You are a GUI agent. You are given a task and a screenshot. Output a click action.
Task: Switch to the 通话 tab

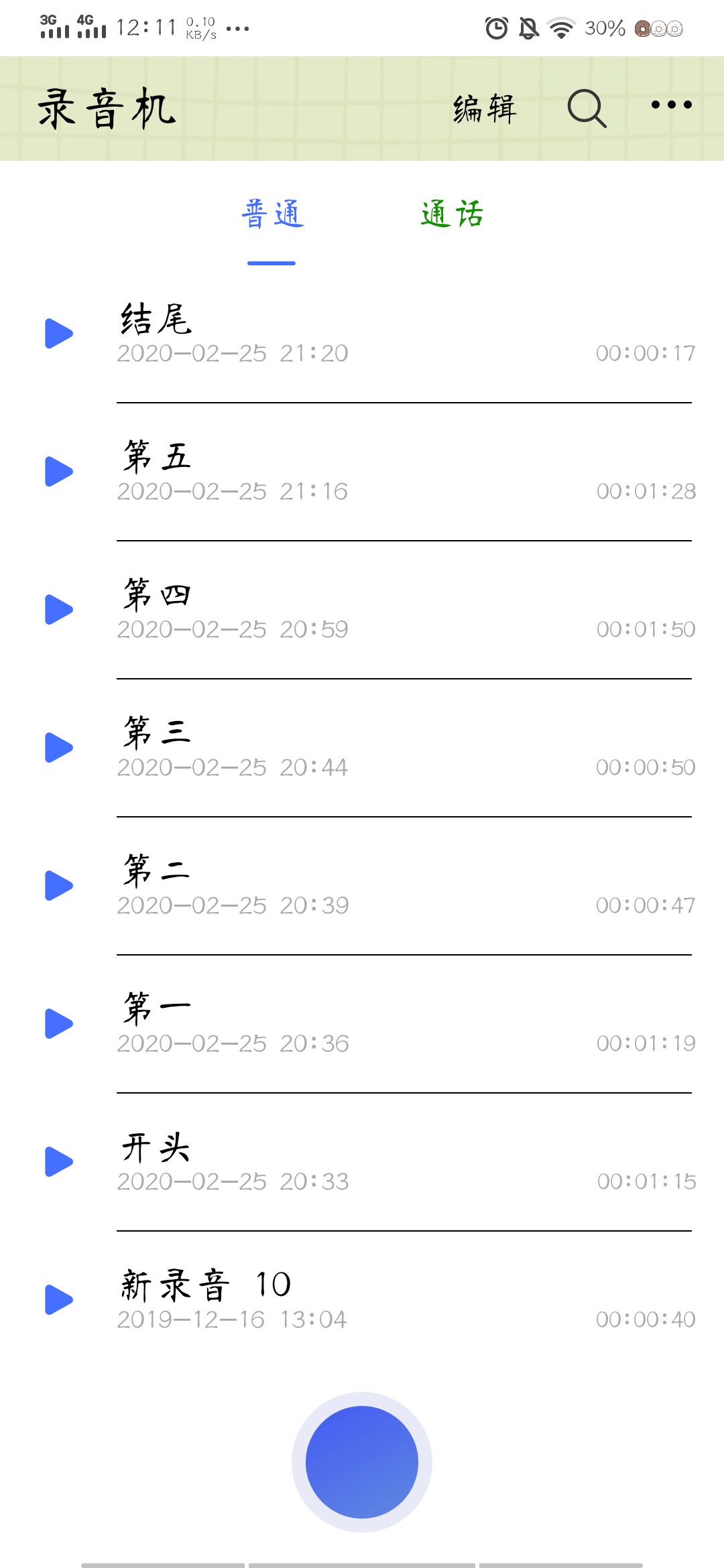[452, 214]
